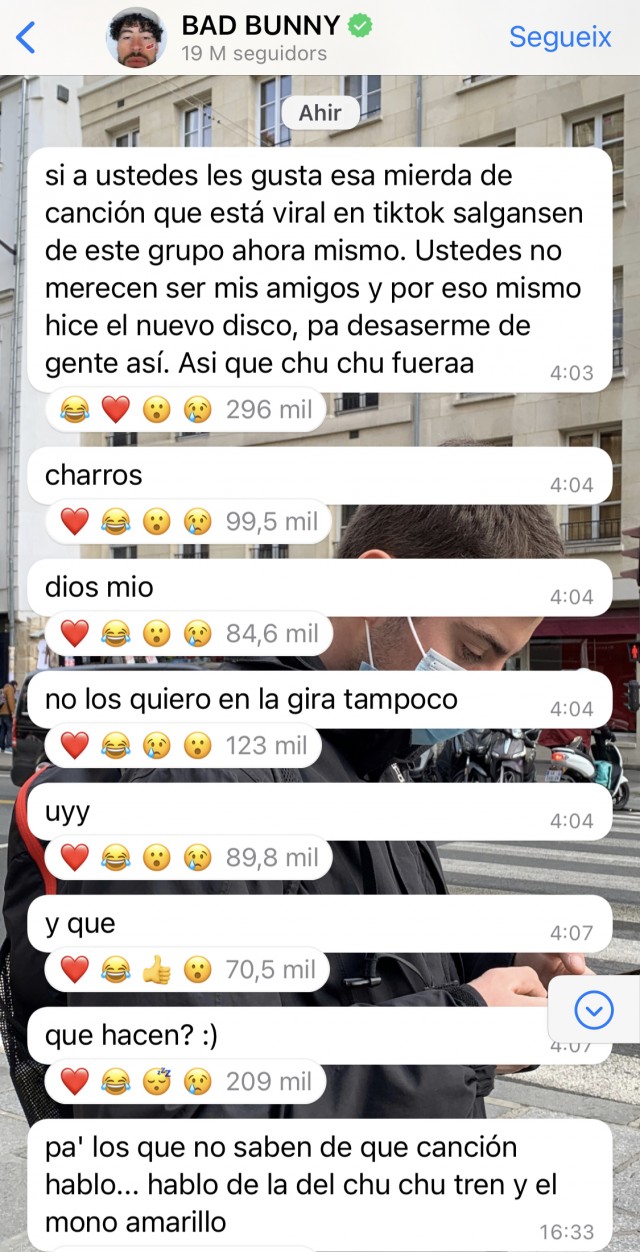Image resolution: width=640 pixels, height=1252 pixels.
Task: View the 70,5 mil reactions under 'y que'
Action: tap(188, 970)
